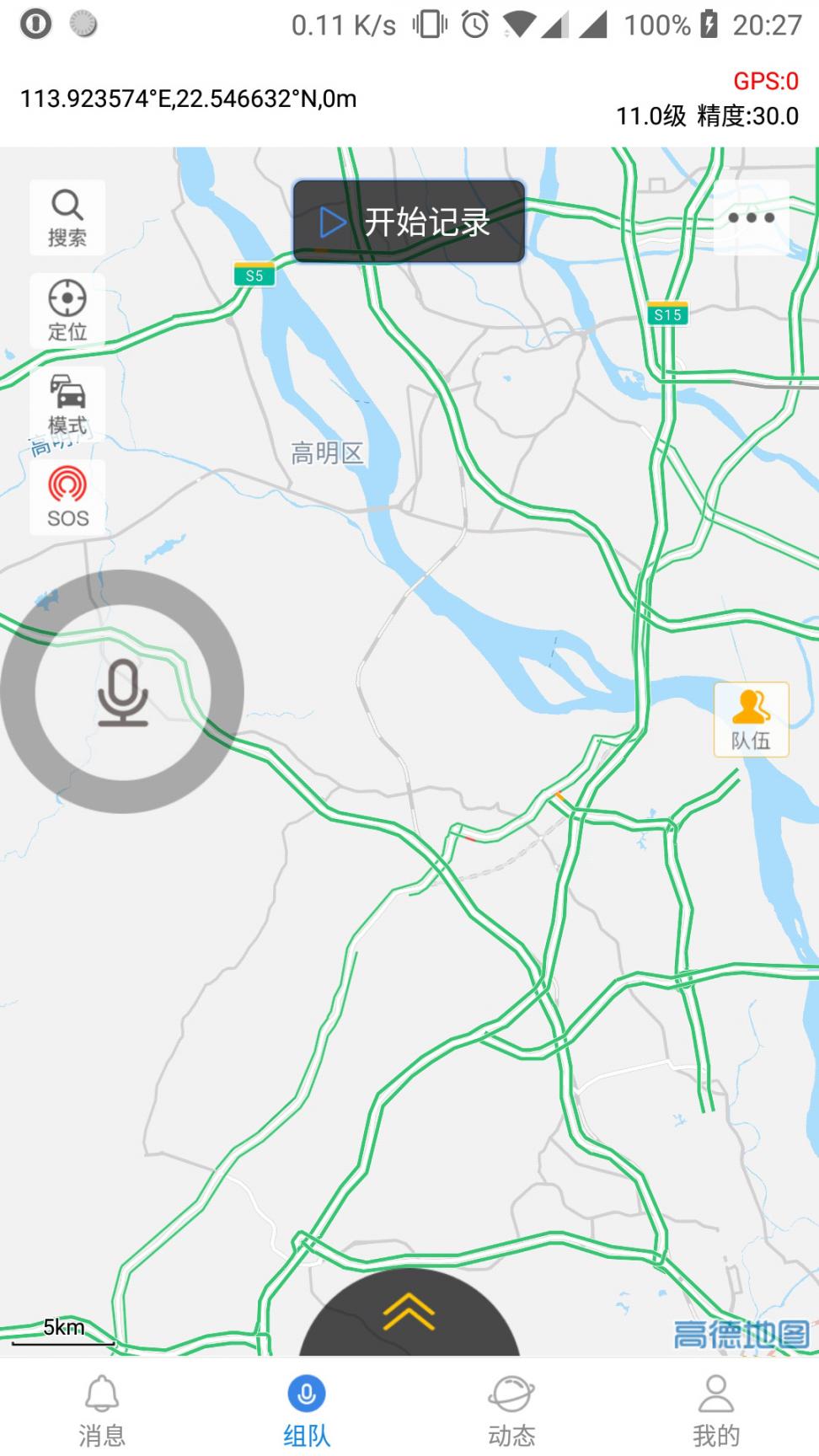
Task: Open the 模式 mode selector
Action: point(67,404)
